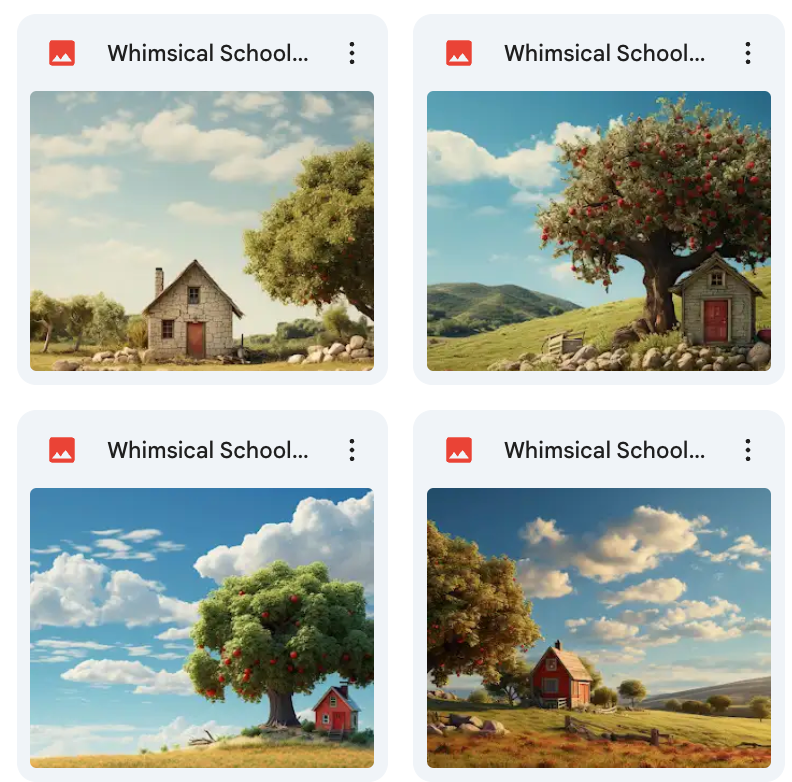The height and width of the screenshot is (782, 792).
Task: Open more options for the hillside apple tree file
Action: click(748, 54)
